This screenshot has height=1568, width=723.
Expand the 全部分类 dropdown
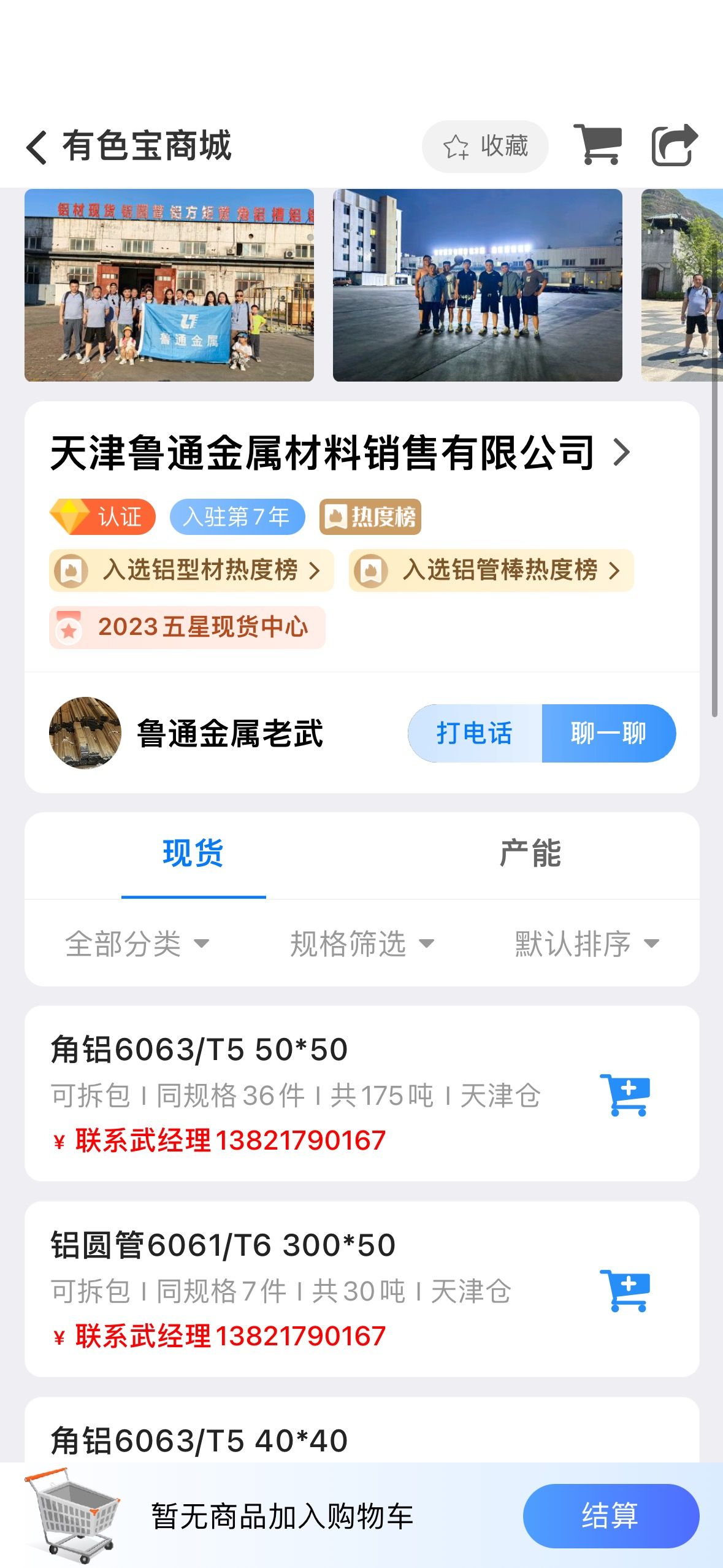click(137, 943)
